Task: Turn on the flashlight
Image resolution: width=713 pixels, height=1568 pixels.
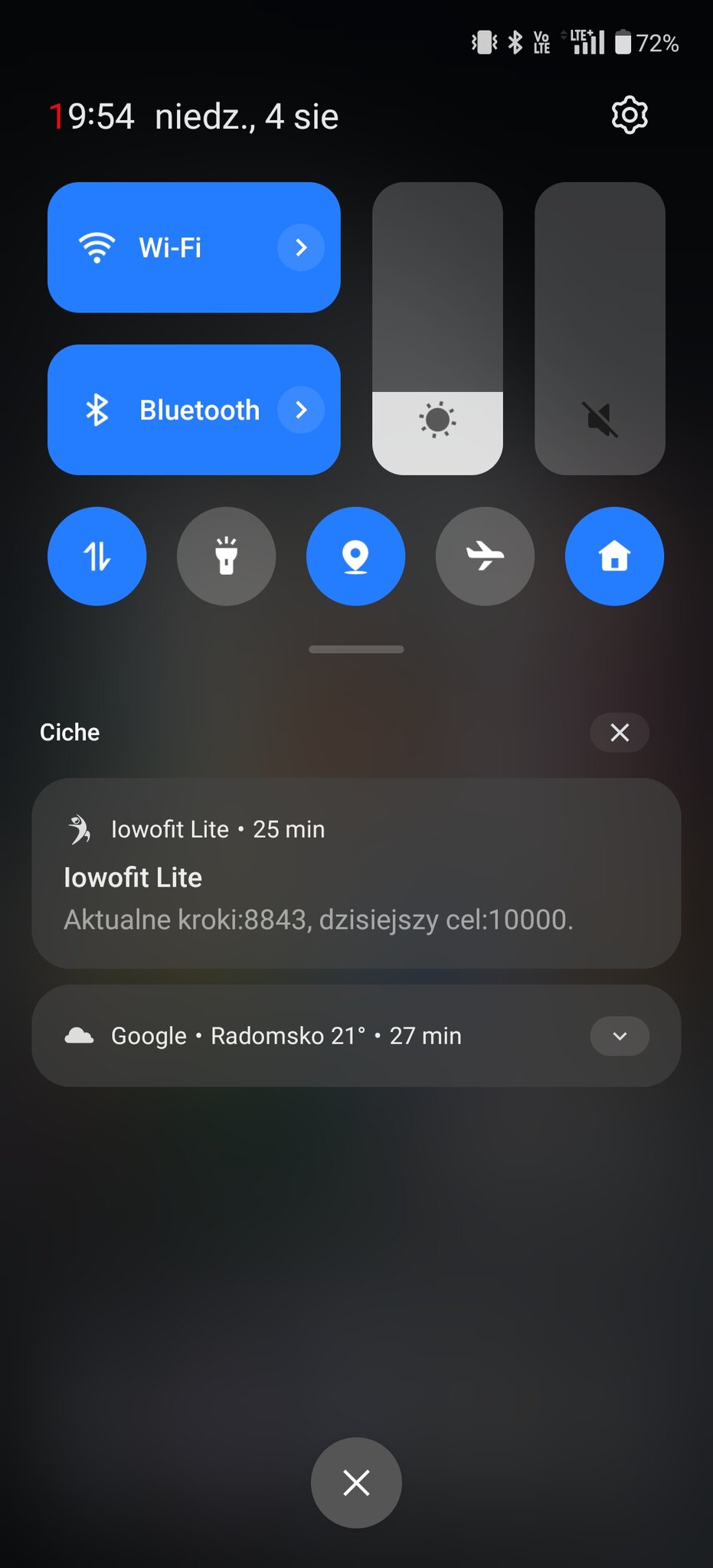Action: 226,556
